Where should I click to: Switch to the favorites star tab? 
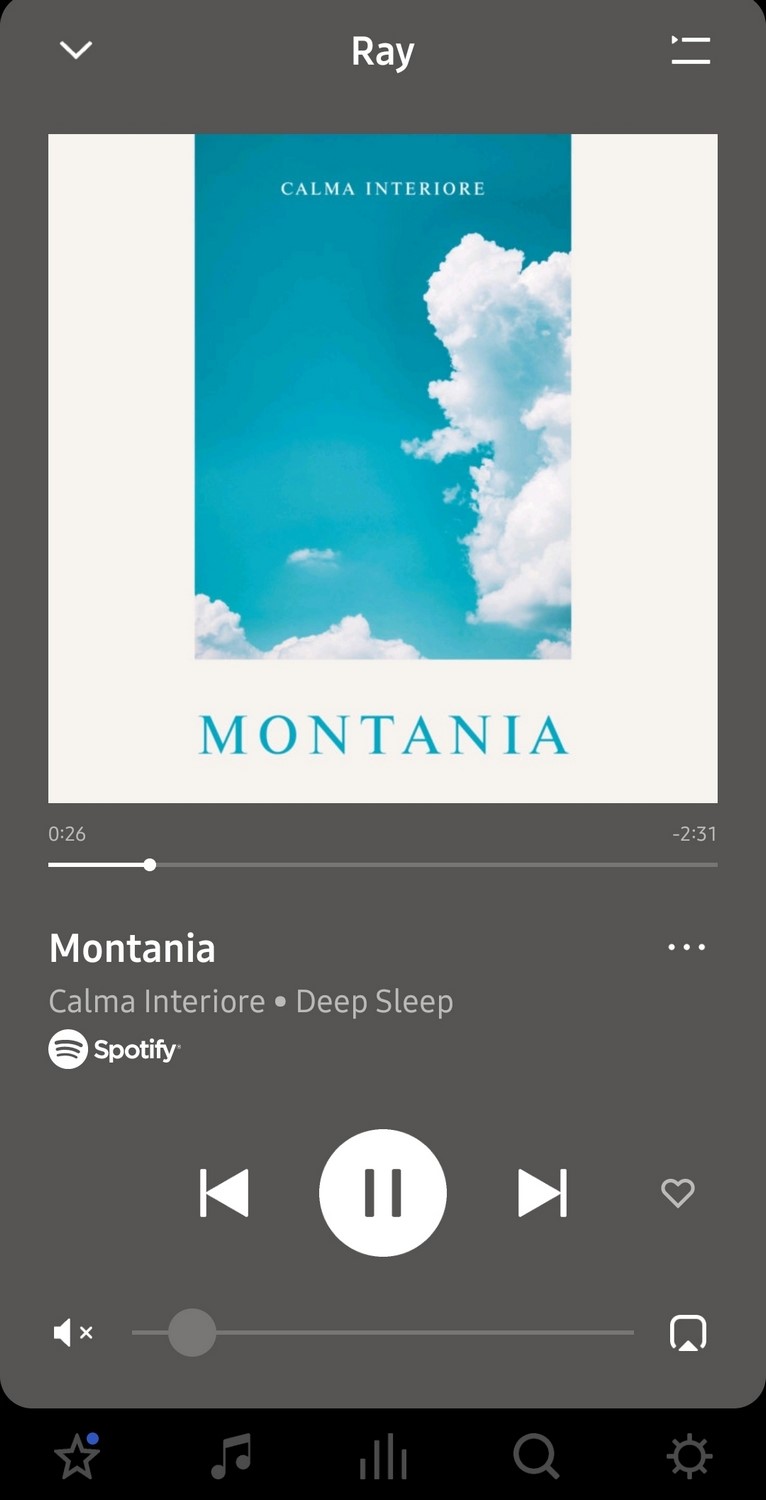[x=77, y=1456]
